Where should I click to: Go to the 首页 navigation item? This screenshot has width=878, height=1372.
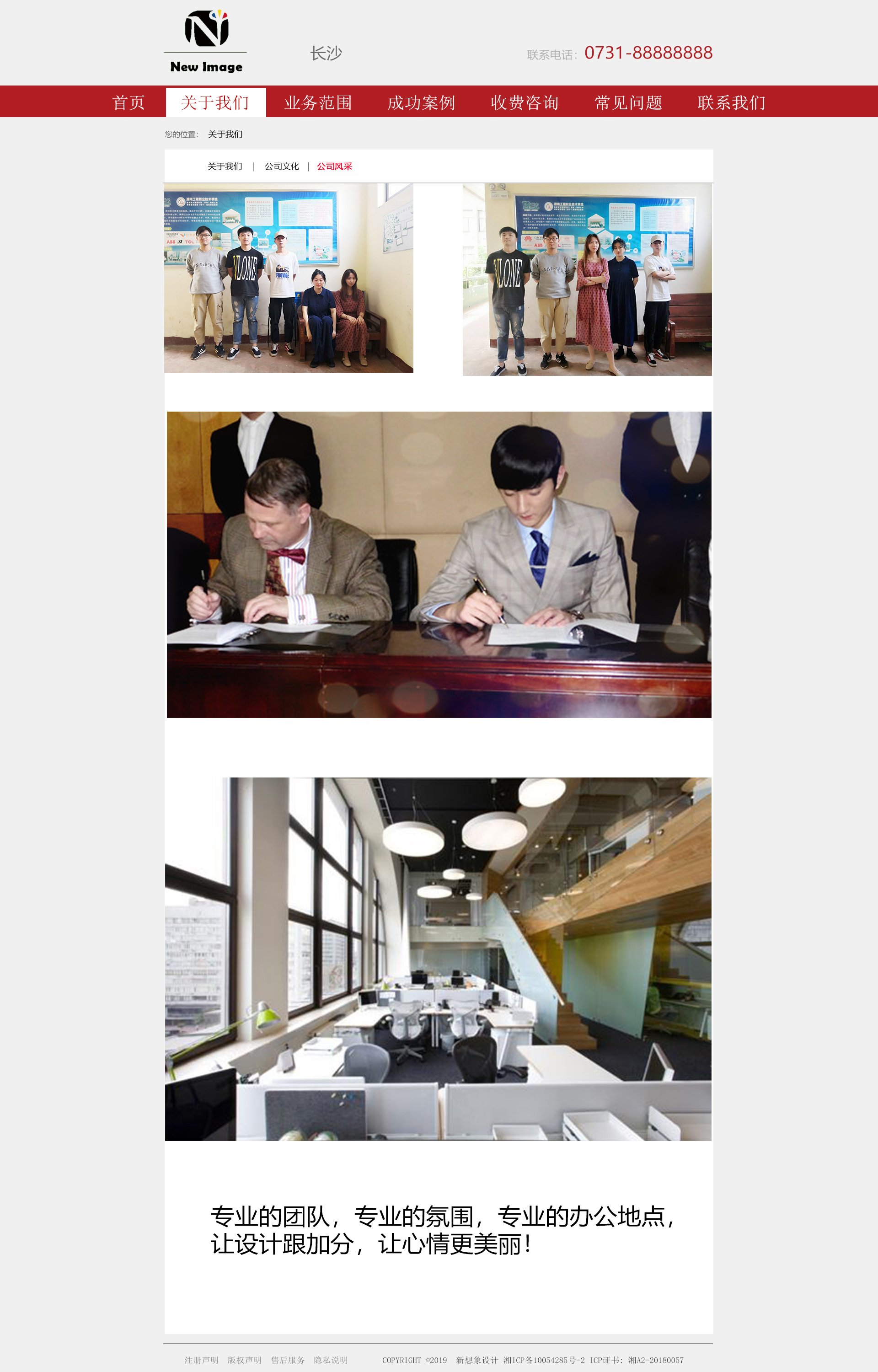[128, 102]
